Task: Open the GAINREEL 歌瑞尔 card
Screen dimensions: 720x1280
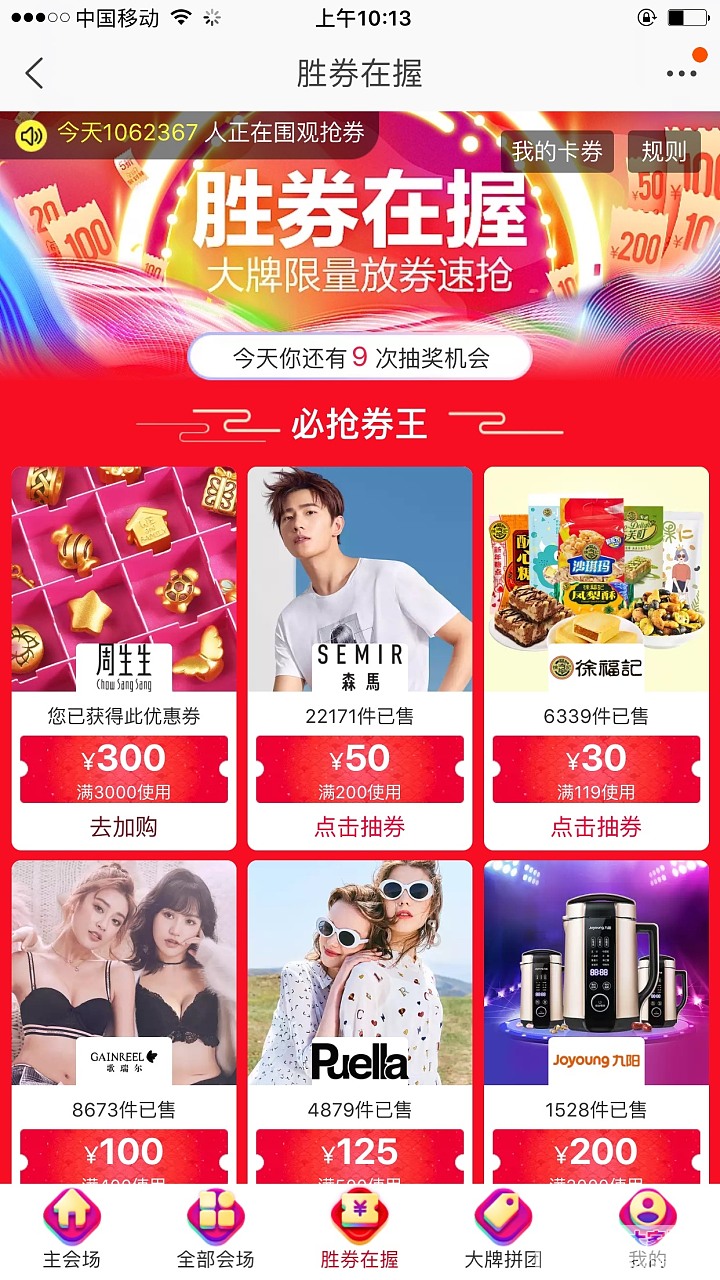Action: [124, 975]
